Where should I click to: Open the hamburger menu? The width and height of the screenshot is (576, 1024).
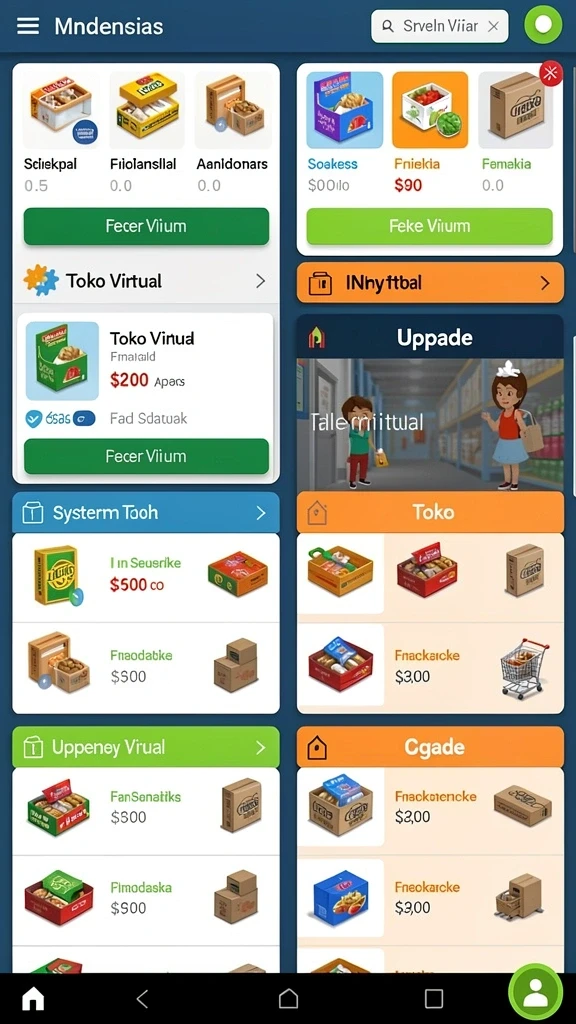[27, 26]
